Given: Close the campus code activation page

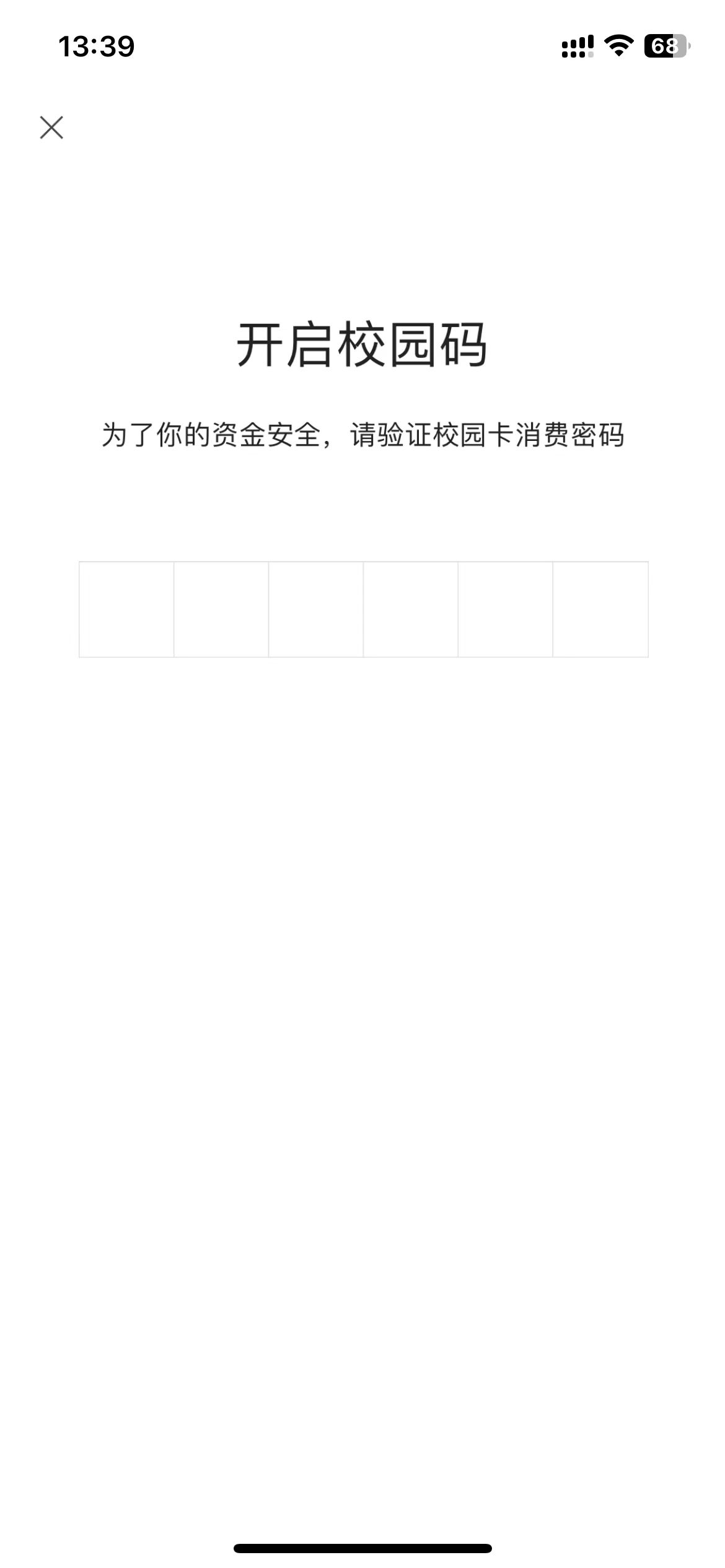Looking at the screenshot, I should point(51,128).
